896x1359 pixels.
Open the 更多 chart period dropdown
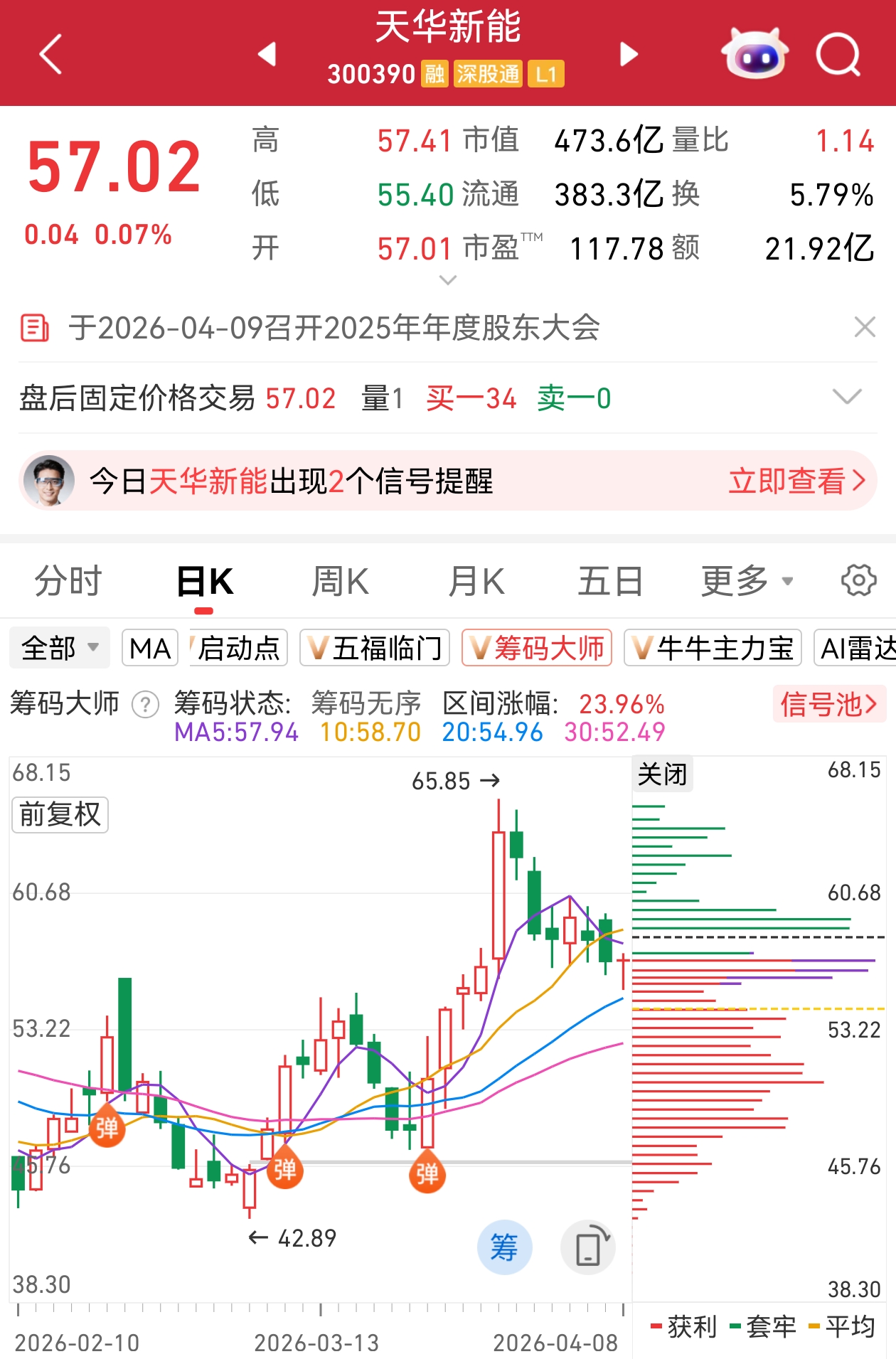pos(747,582)
